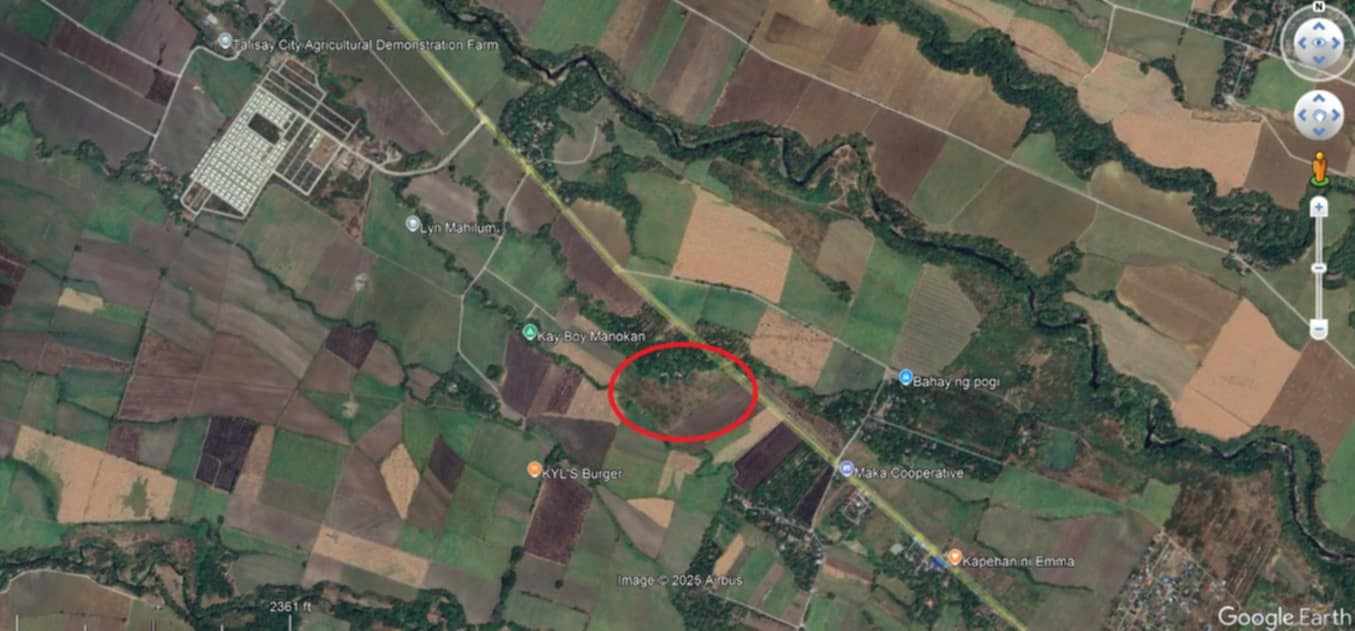Select the Kay Boy Manokan marker
1355x631 pixels.
click(x=530, y=332)
